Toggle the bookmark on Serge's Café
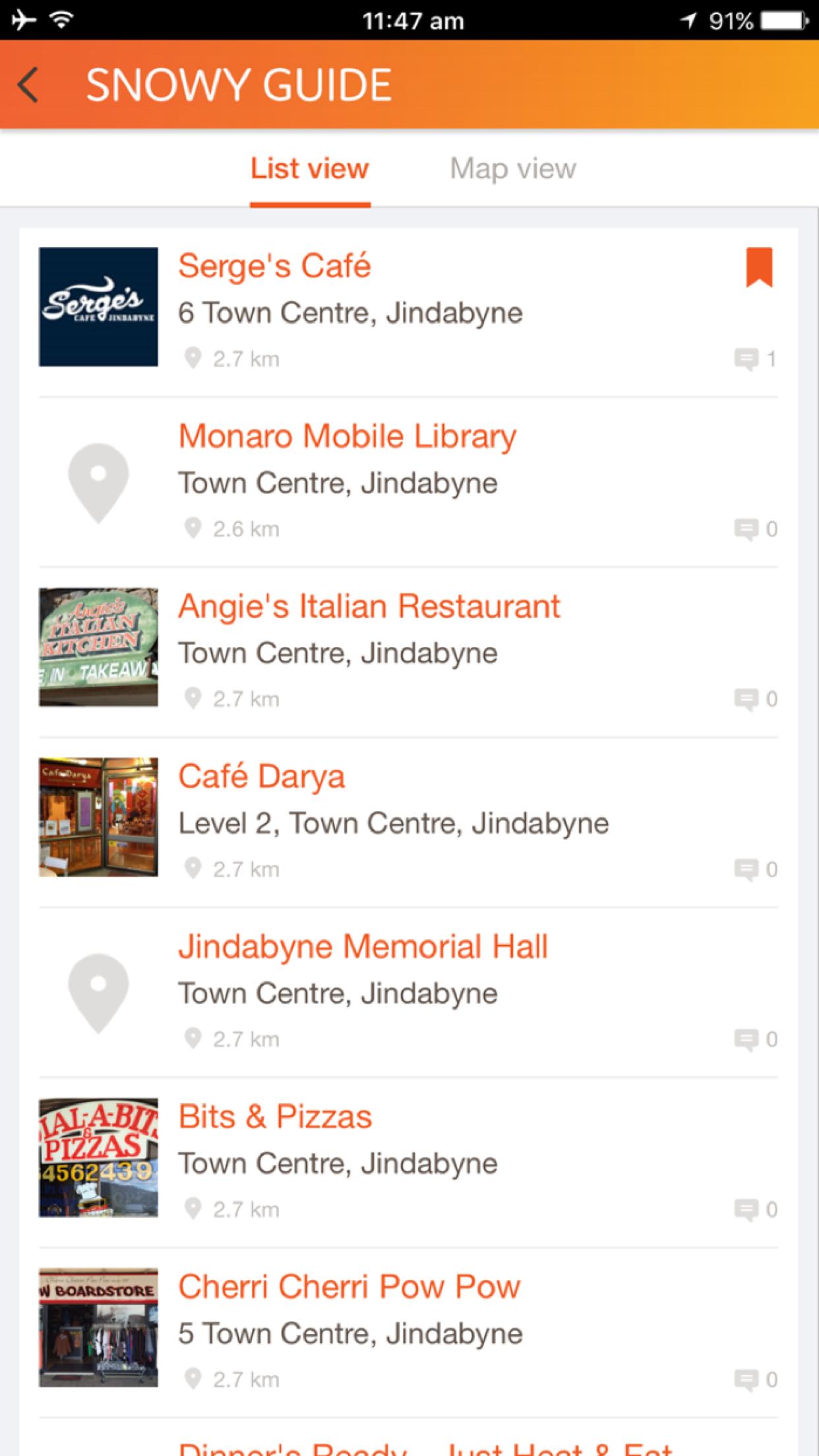The height and width of the screenshot is (1456, 819). pos(758,267)
